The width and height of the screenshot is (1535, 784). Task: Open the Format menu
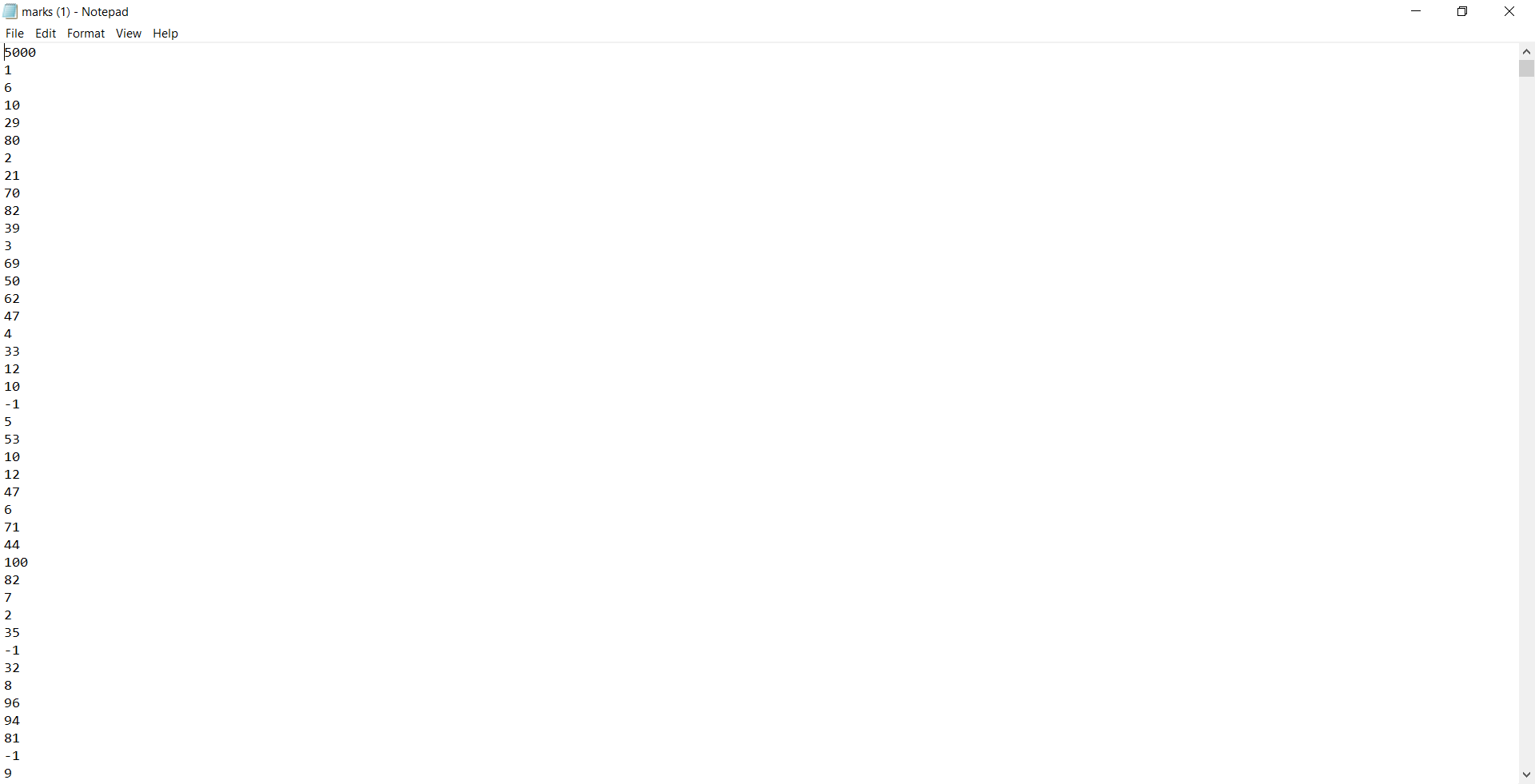tap(86, 34)
